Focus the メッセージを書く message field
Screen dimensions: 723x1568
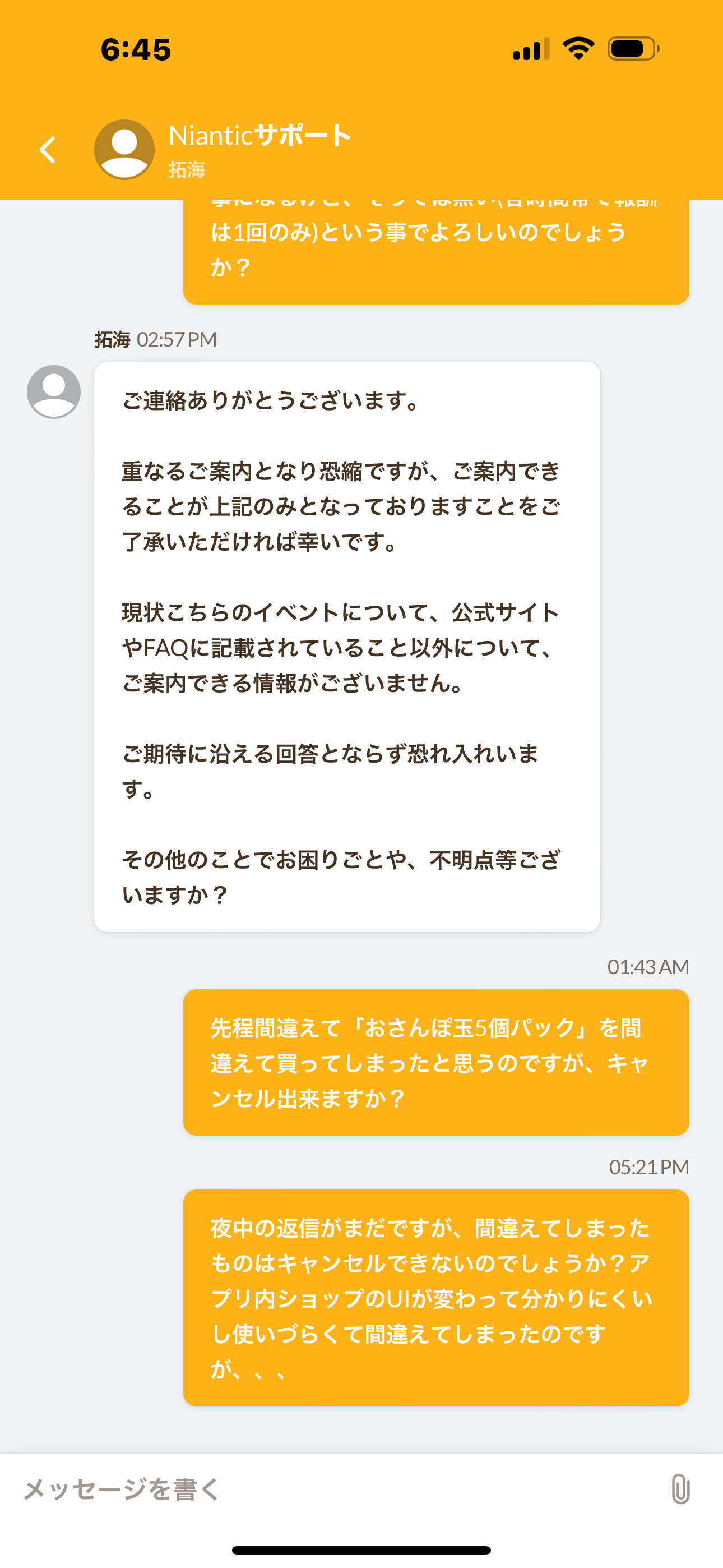pyautogui.click(x=341, y=1489)
